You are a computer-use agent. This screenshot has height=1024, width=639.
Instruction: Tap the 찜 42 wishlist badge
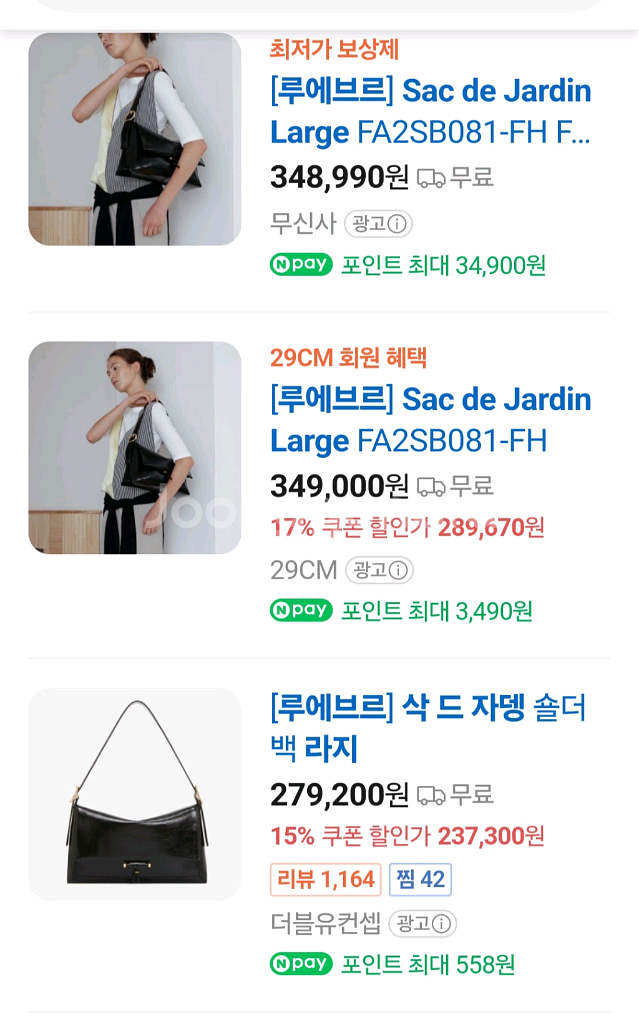point(420,880)
